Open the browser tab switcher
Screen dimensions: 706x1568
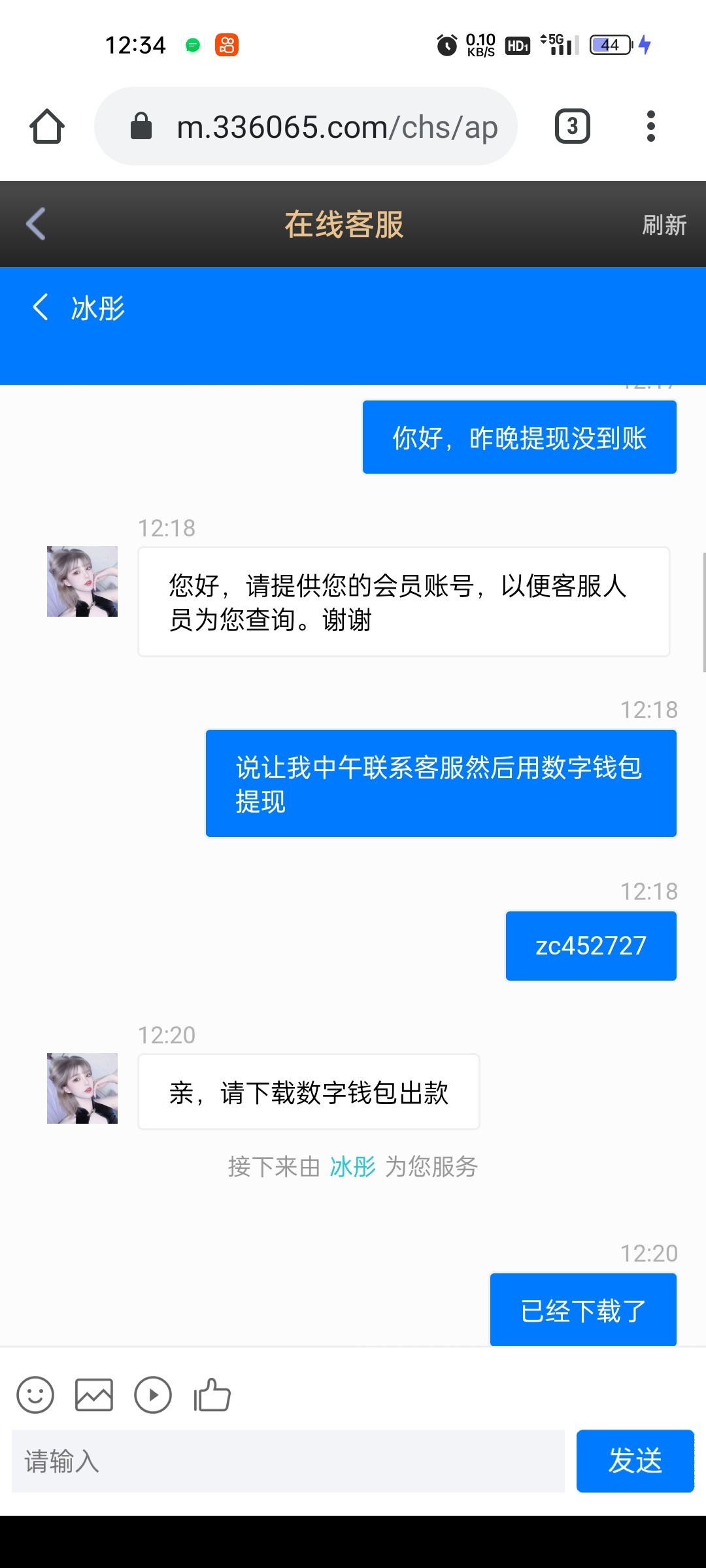click(x=572, y=126)
